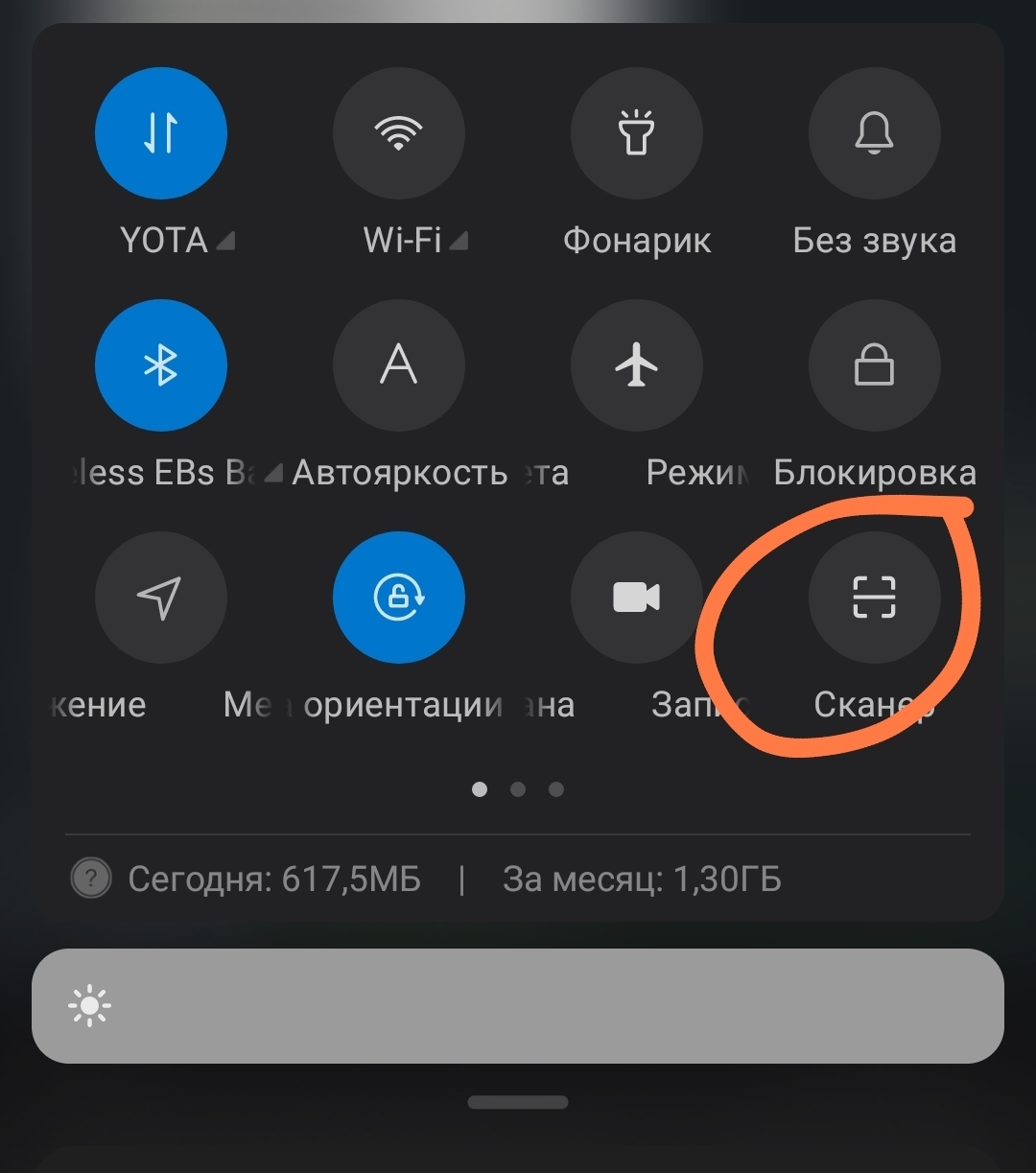
Task: Enable Без звука silent mode
Action: click(x=874, y=133)
